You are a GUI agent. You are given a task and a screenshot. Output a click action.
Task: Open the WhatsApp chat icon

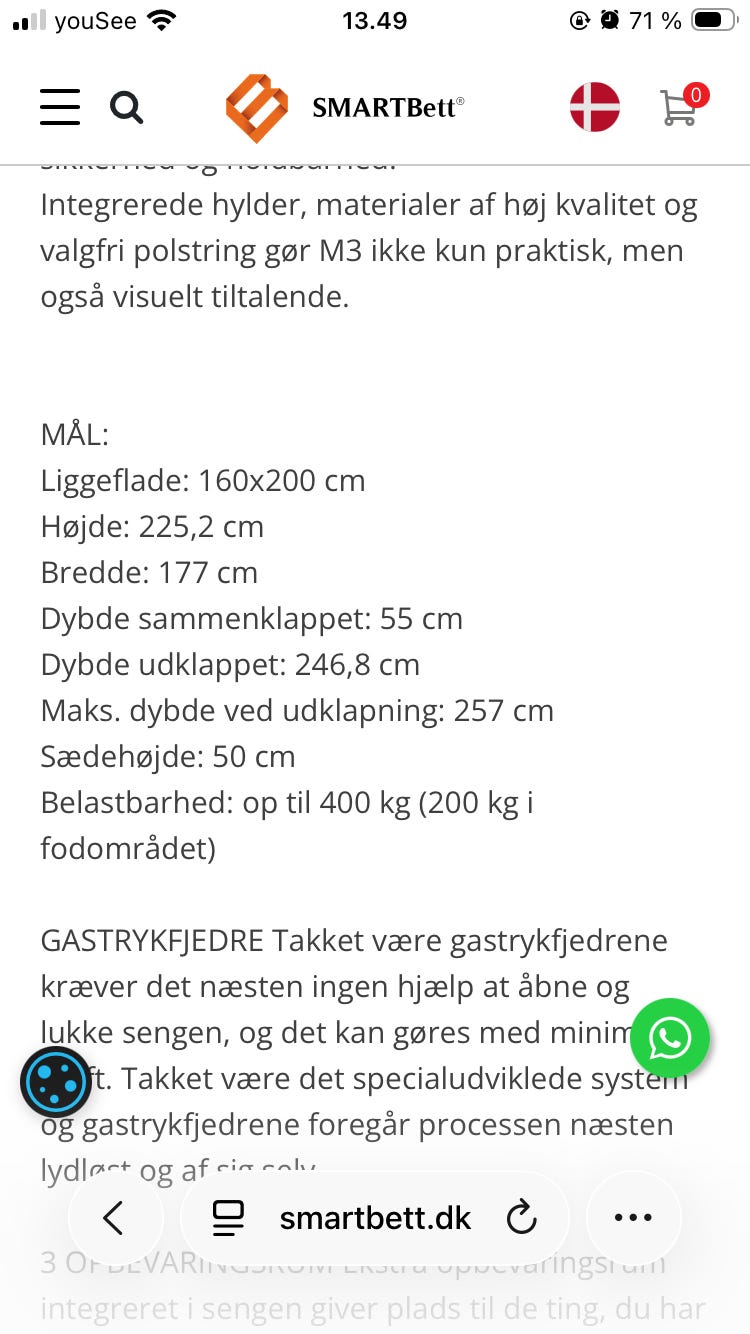pyautogui.click(x=669, y=1038)
